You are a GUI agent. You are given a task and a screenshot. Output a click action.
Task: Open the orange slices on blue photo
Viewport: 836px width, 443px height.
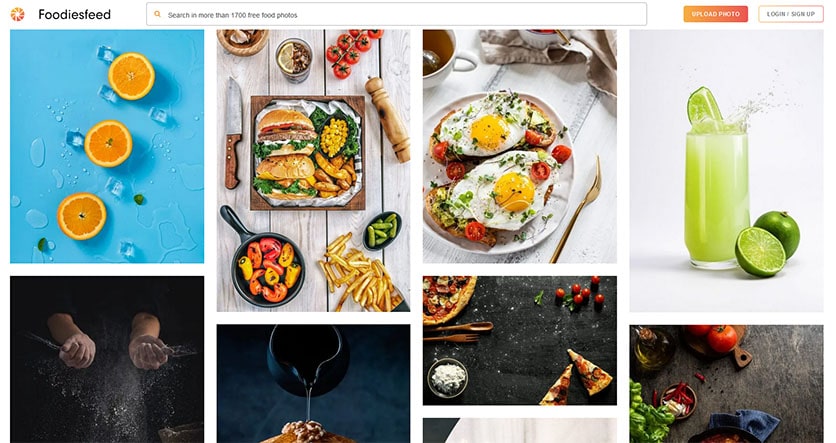pos(106,146)
